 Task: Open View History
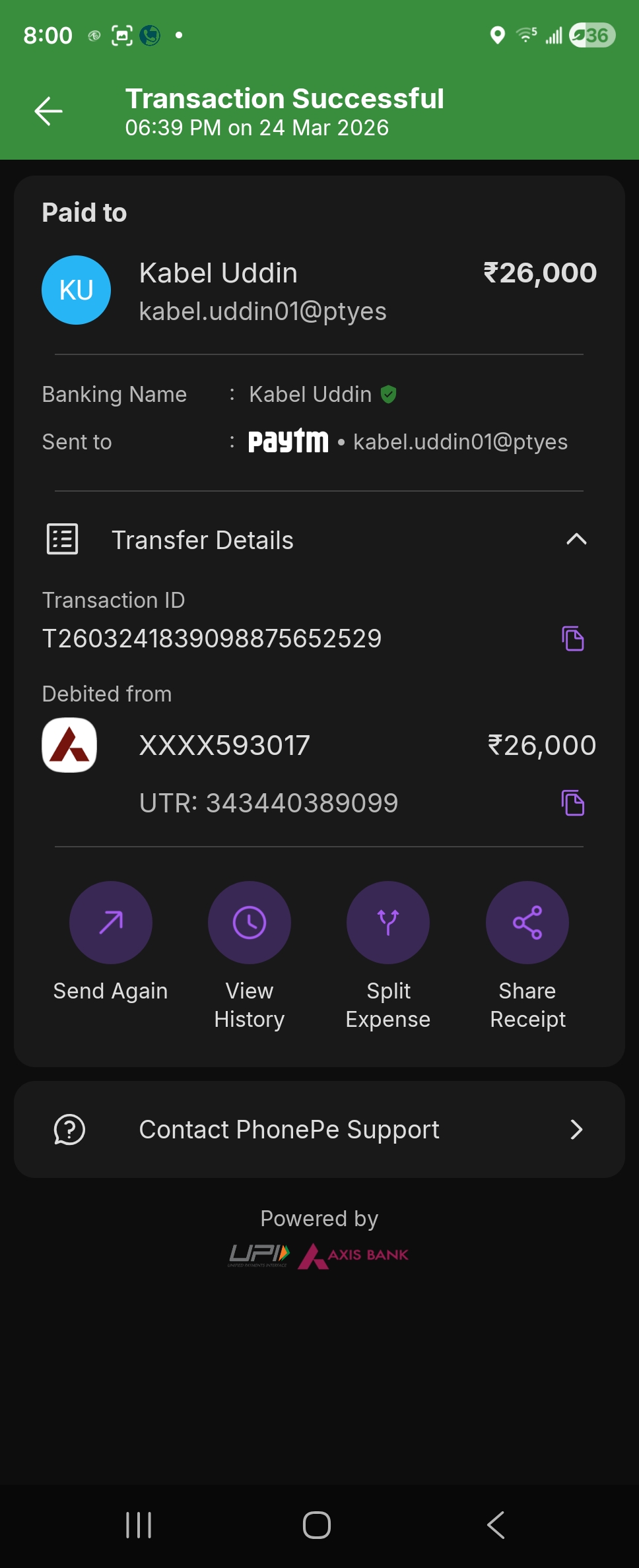[x=250, y=923]
